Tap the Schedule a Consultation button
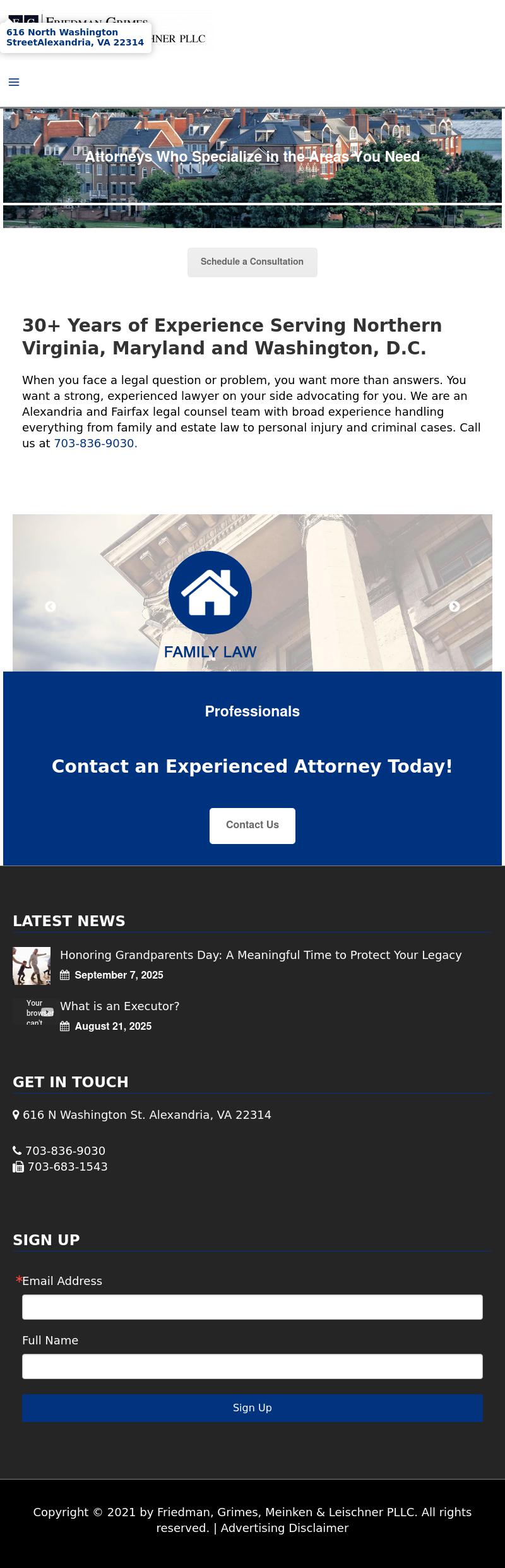The height and width of the screenshot is (1568, 505). click(x=252, y=262)
